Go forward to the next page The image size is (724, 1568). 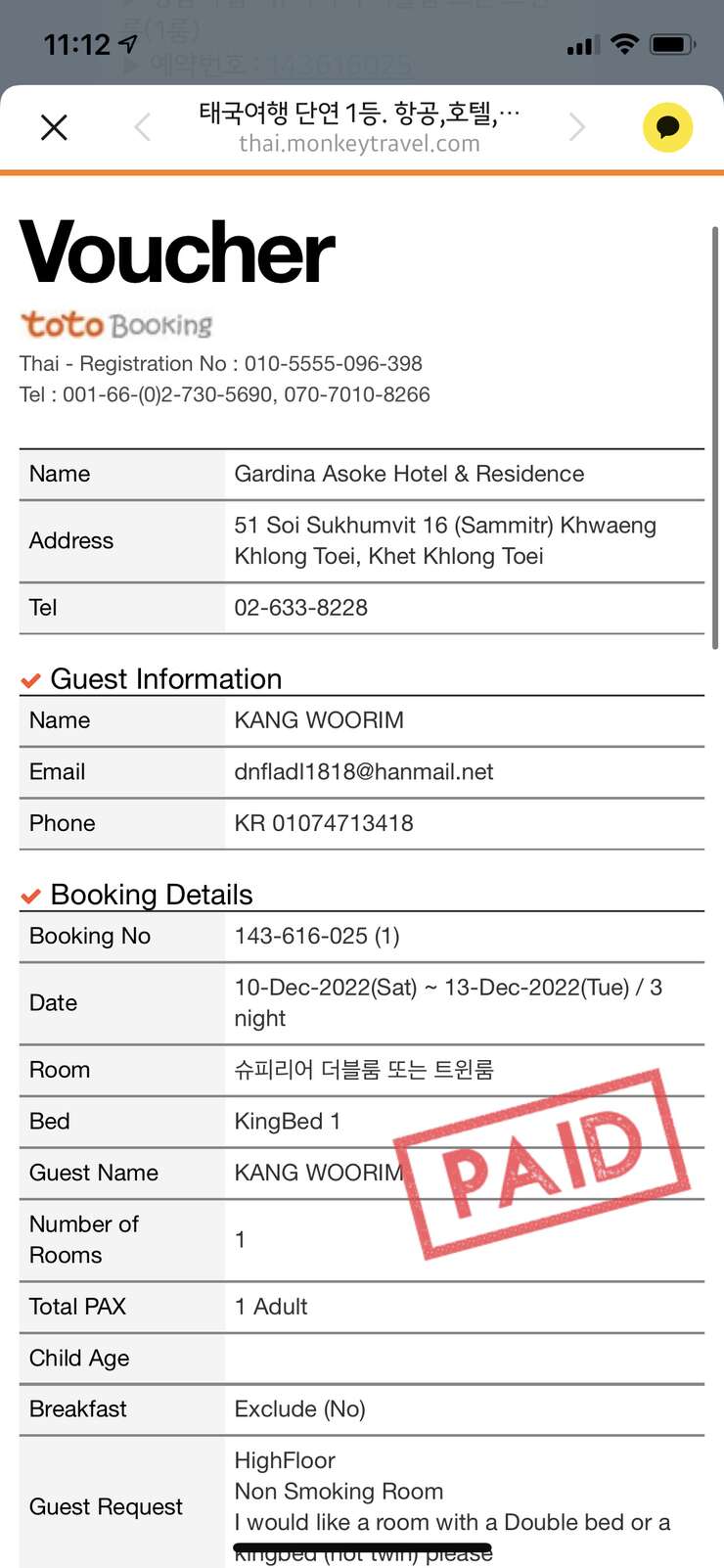pos(577,127)
